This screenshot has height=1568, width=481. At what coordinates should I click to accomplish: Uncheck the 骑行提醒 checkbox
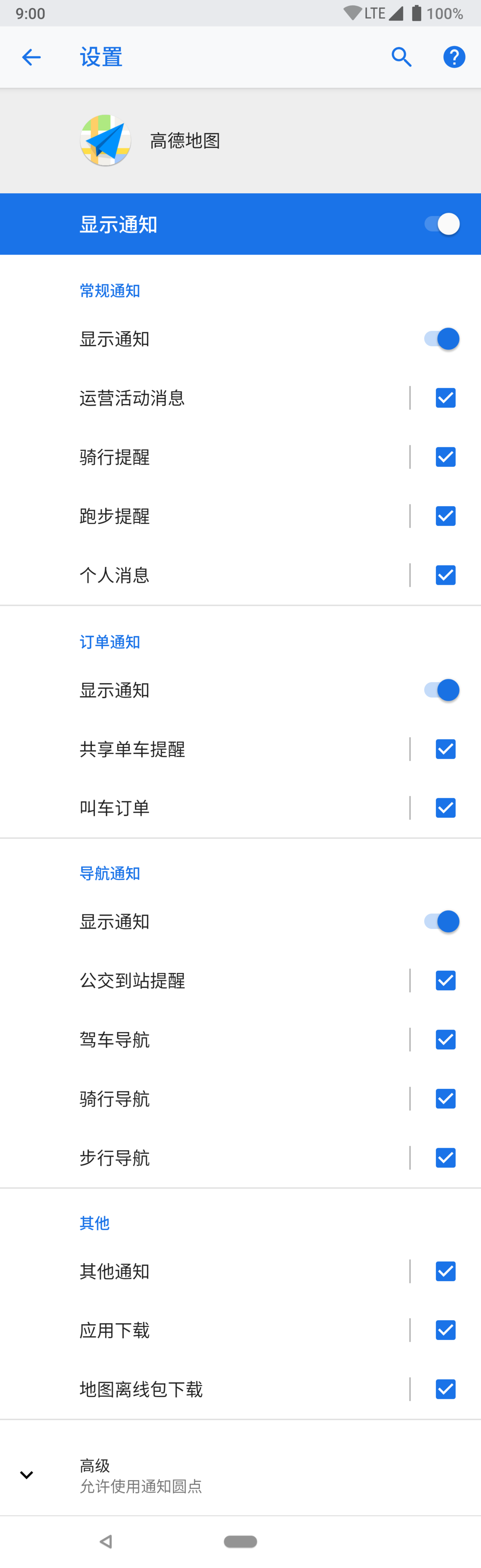pyautogui.click(x=446, y=457)
